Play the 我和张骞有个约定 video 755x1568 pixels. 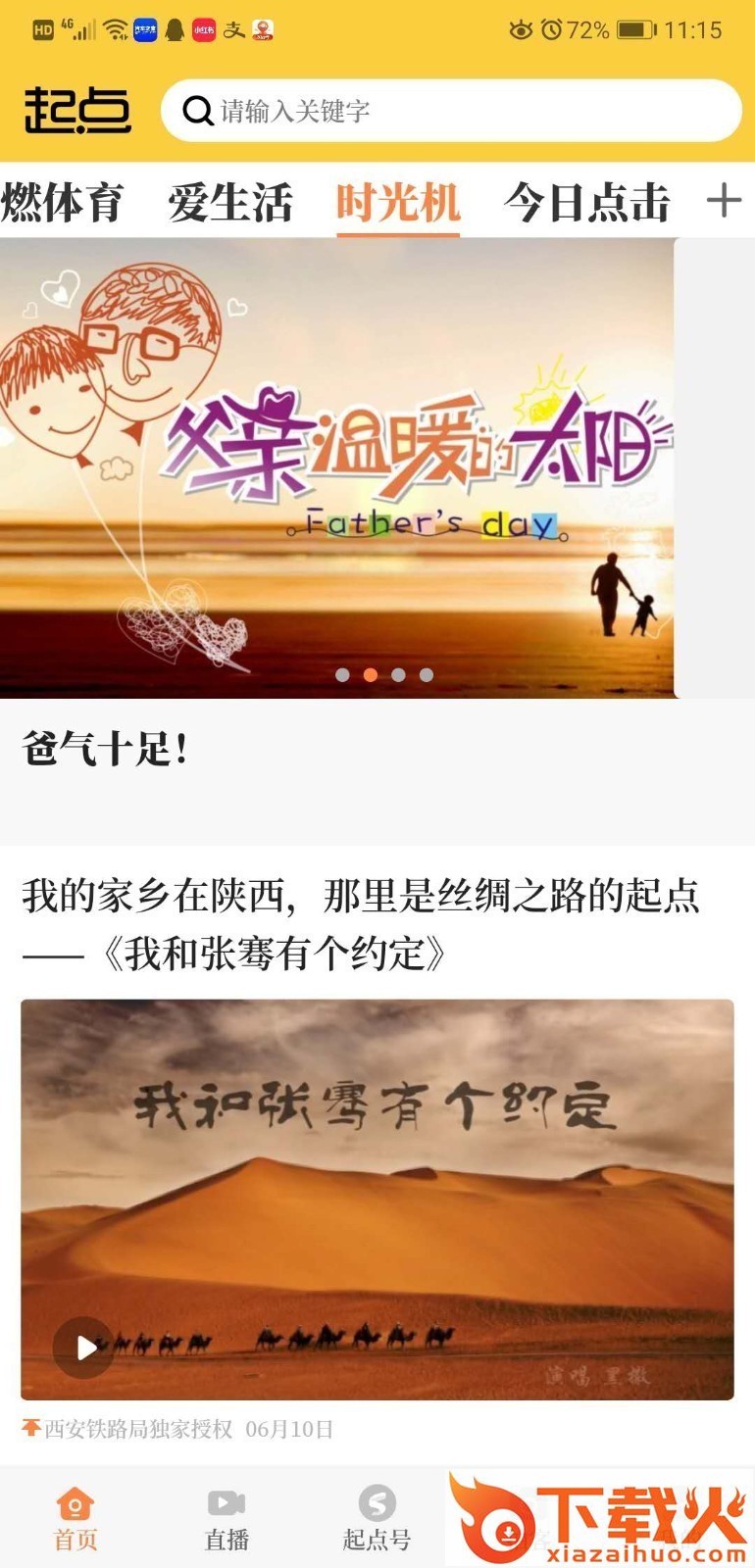coord(84,1347)
